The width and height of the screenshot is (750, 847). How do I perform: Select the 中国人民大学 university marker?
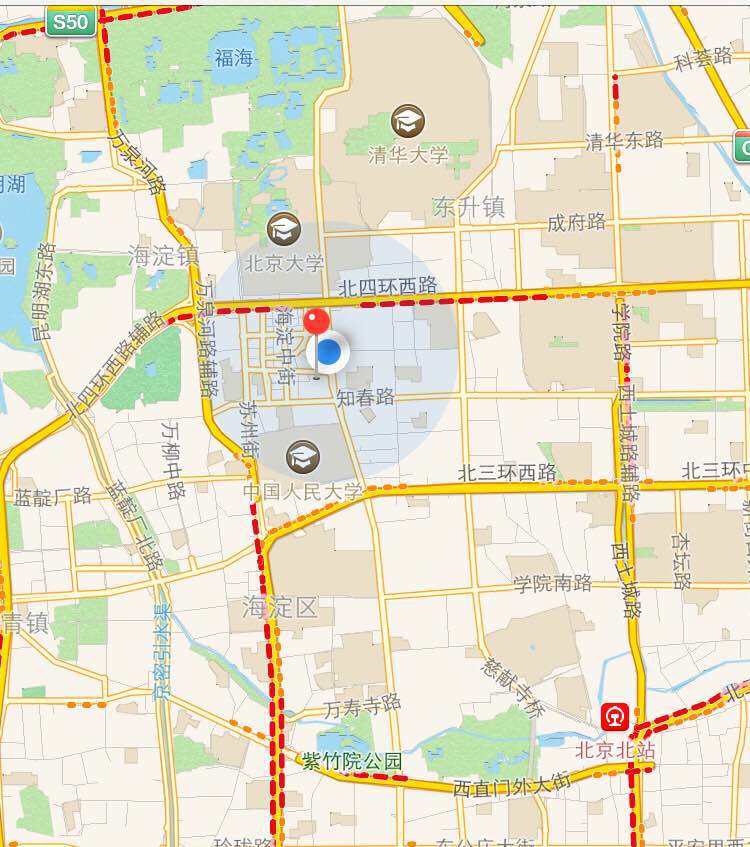(303, 458)
